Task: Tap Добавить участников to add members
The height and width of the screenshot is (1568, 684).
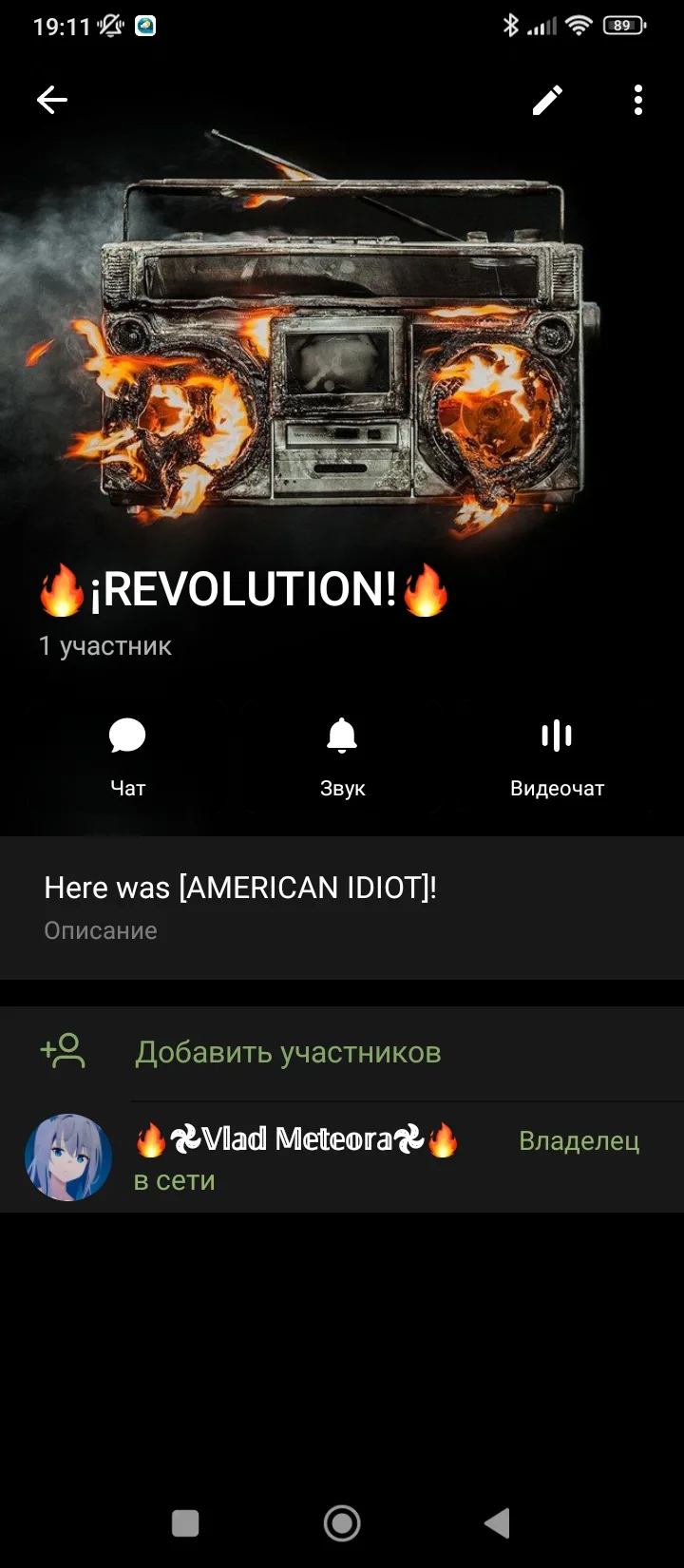Action: tap(342, 1053)
